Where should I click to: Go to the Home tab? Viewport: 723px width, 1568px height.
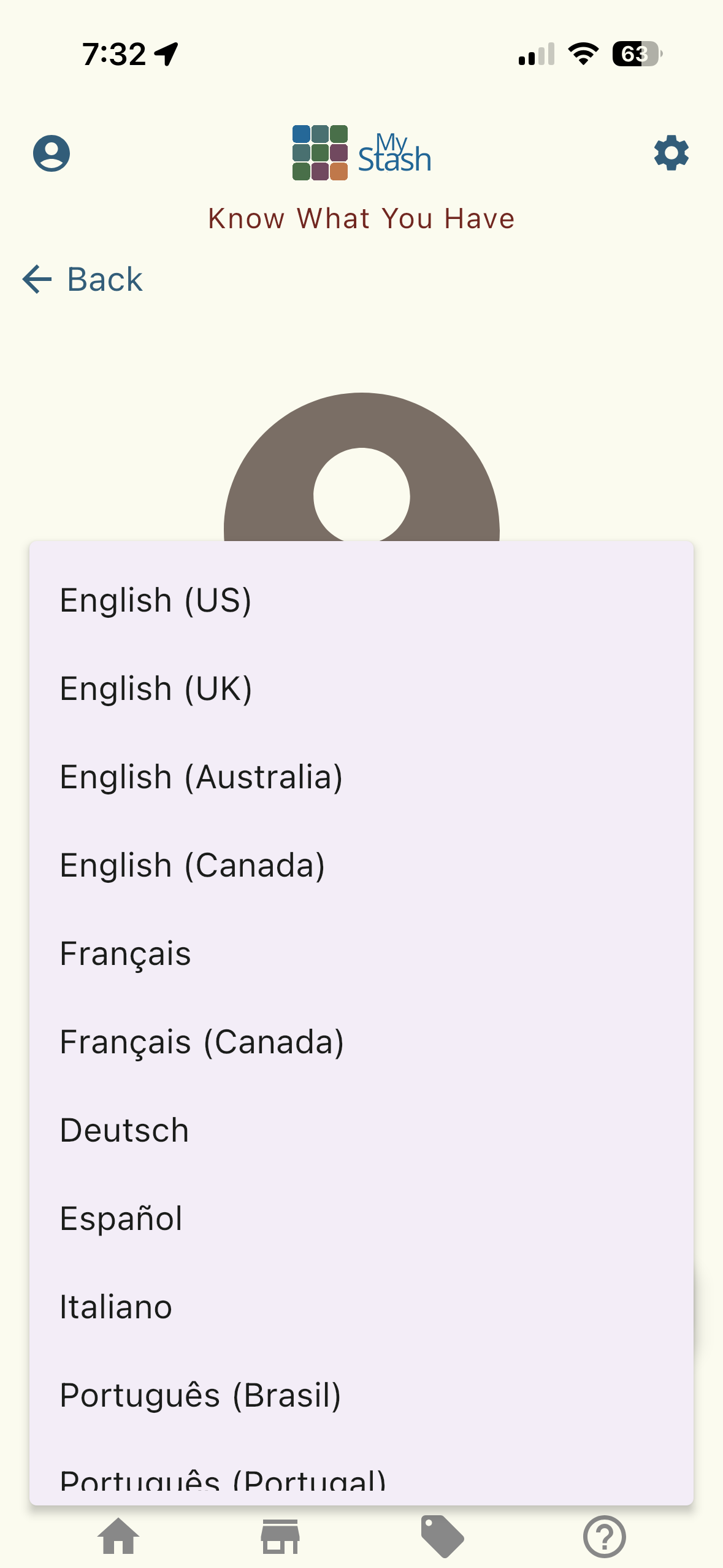118,1536
